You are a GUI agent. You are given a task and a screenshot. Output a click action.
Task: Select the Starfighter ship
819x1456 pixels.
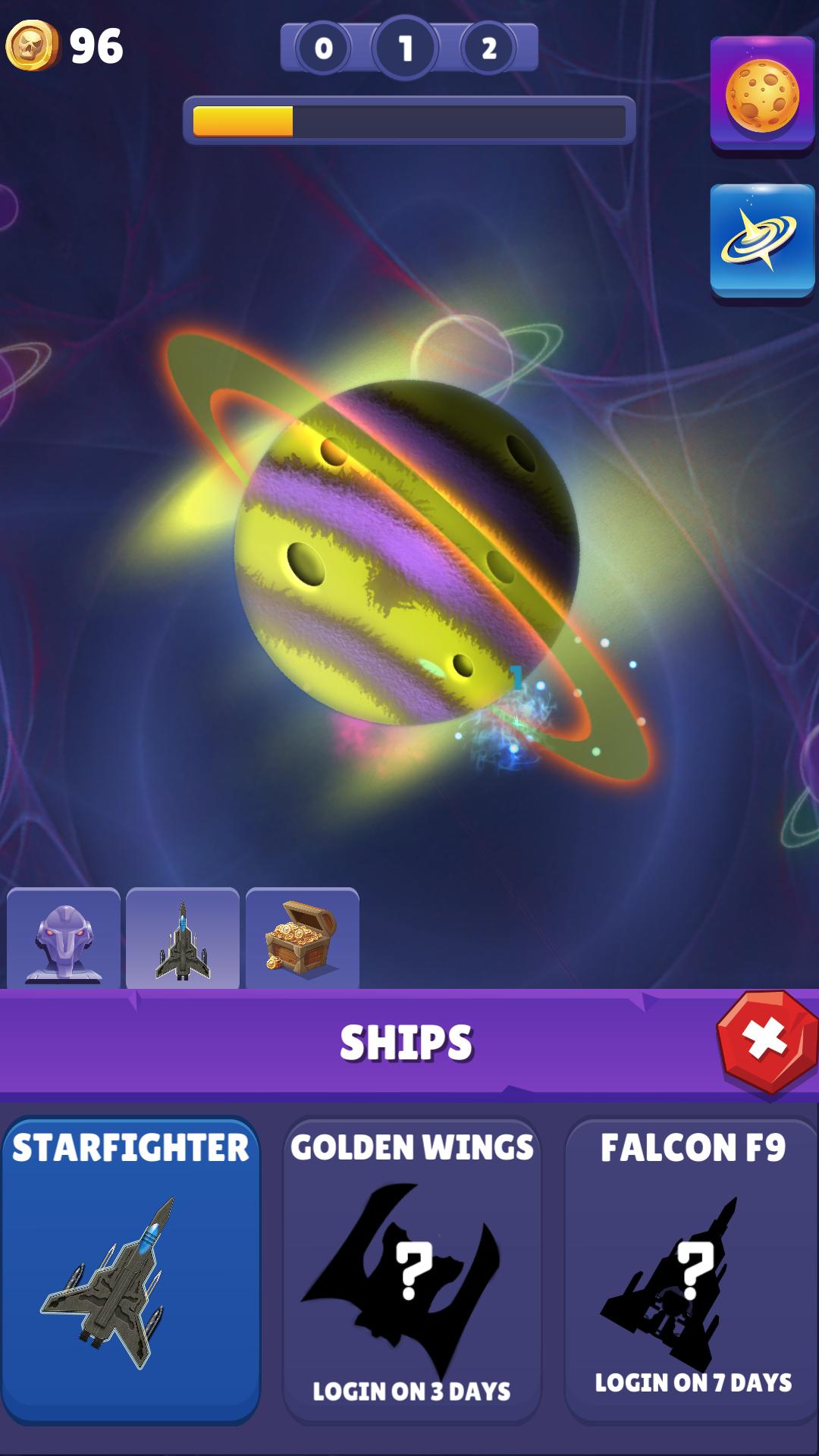click(130, 1270)
